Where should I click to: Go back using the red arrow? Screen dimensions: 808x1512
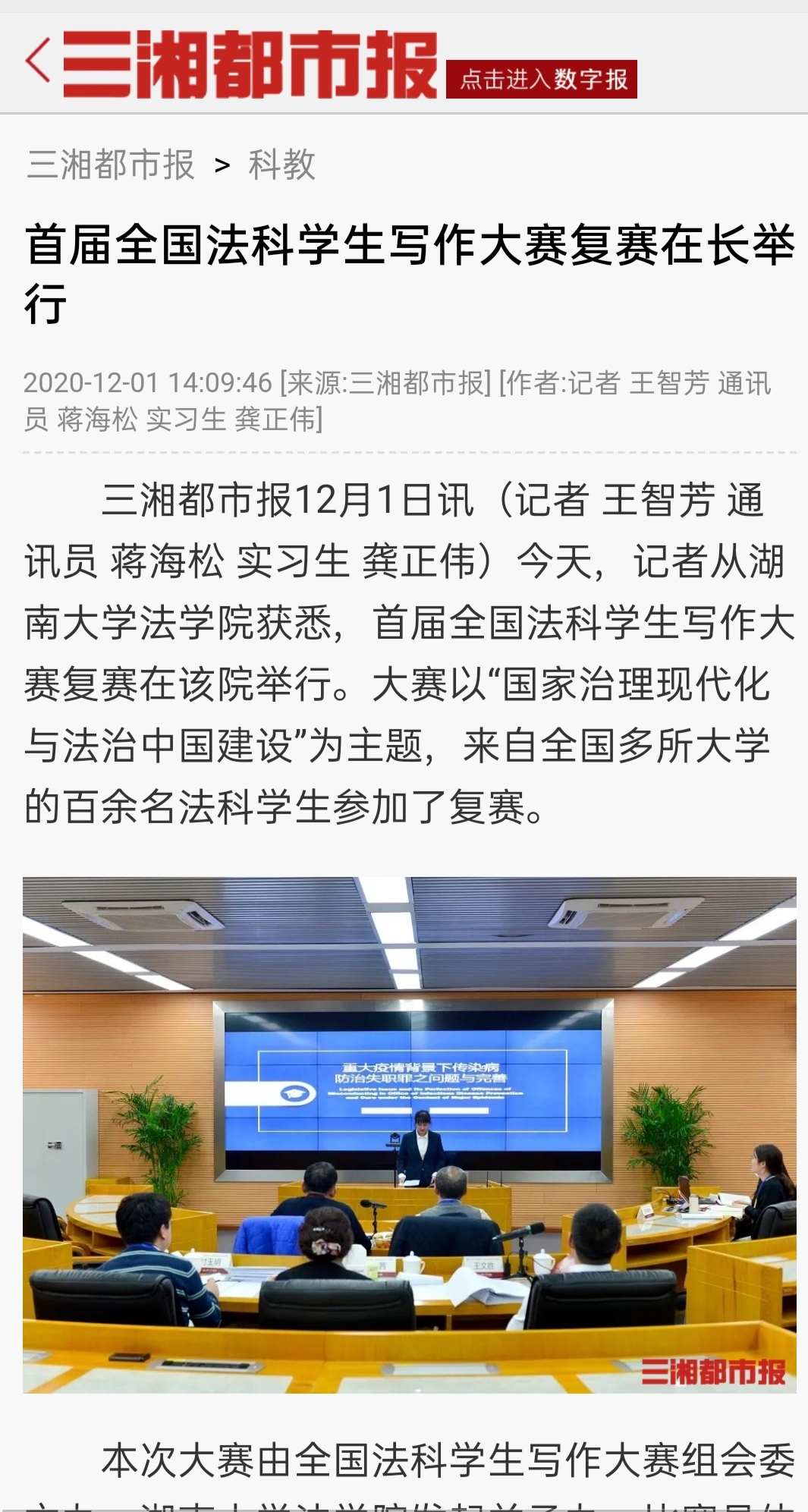tap(38, 61)
